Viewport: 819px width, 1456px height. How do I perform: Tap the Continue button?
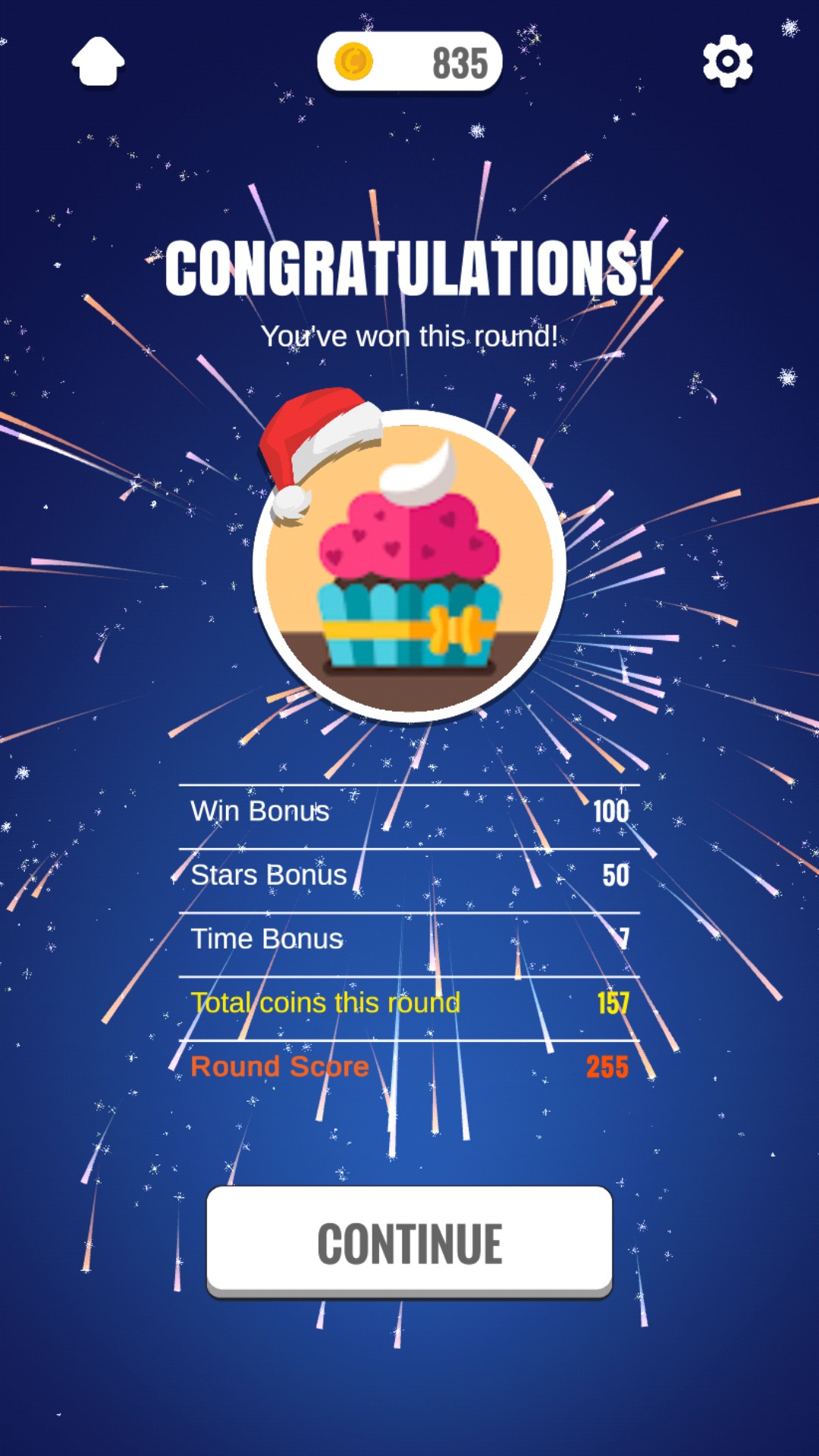[x=409, y=1242]
